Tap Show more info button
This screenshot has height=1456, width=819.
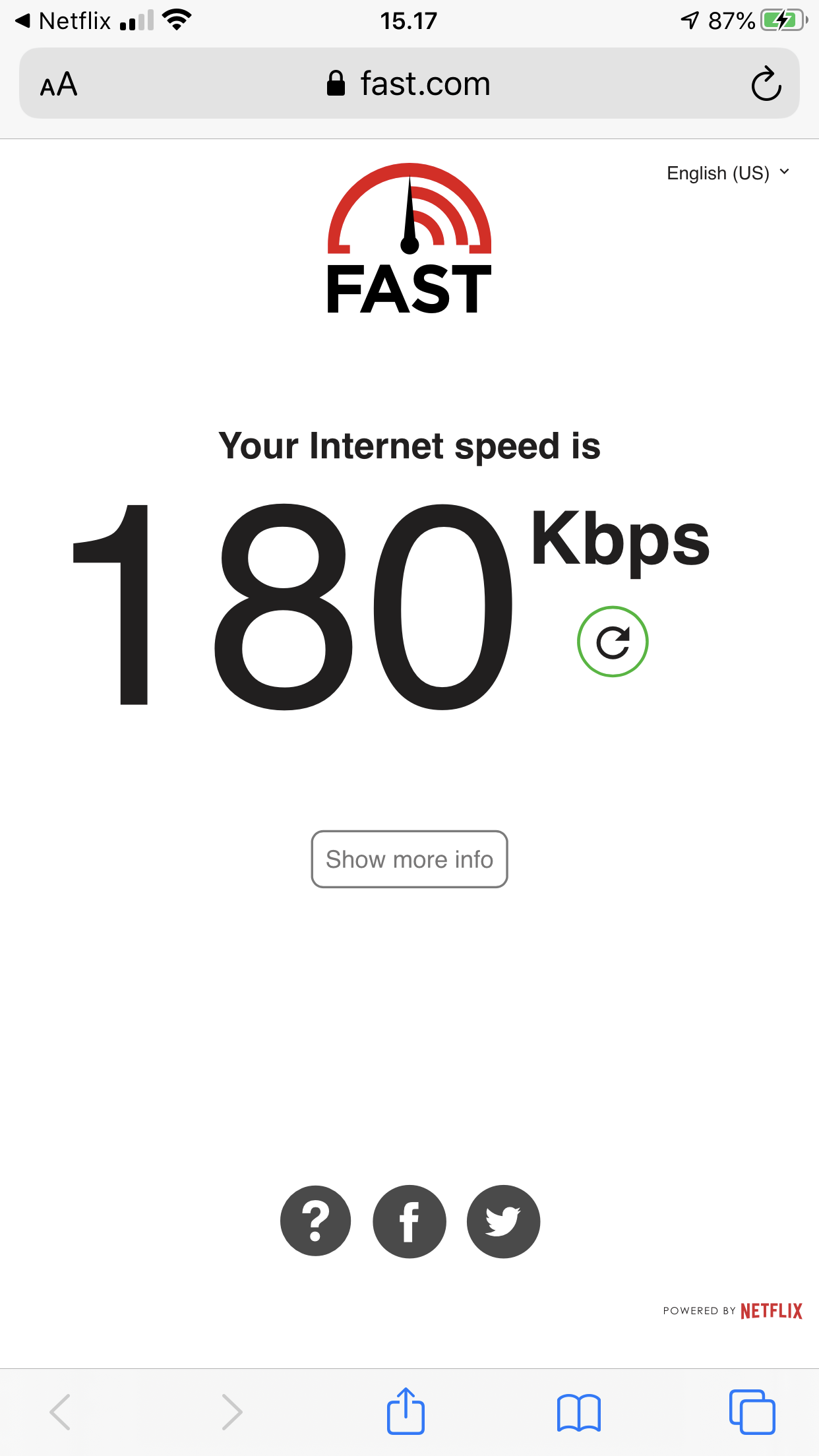(409, 859)
